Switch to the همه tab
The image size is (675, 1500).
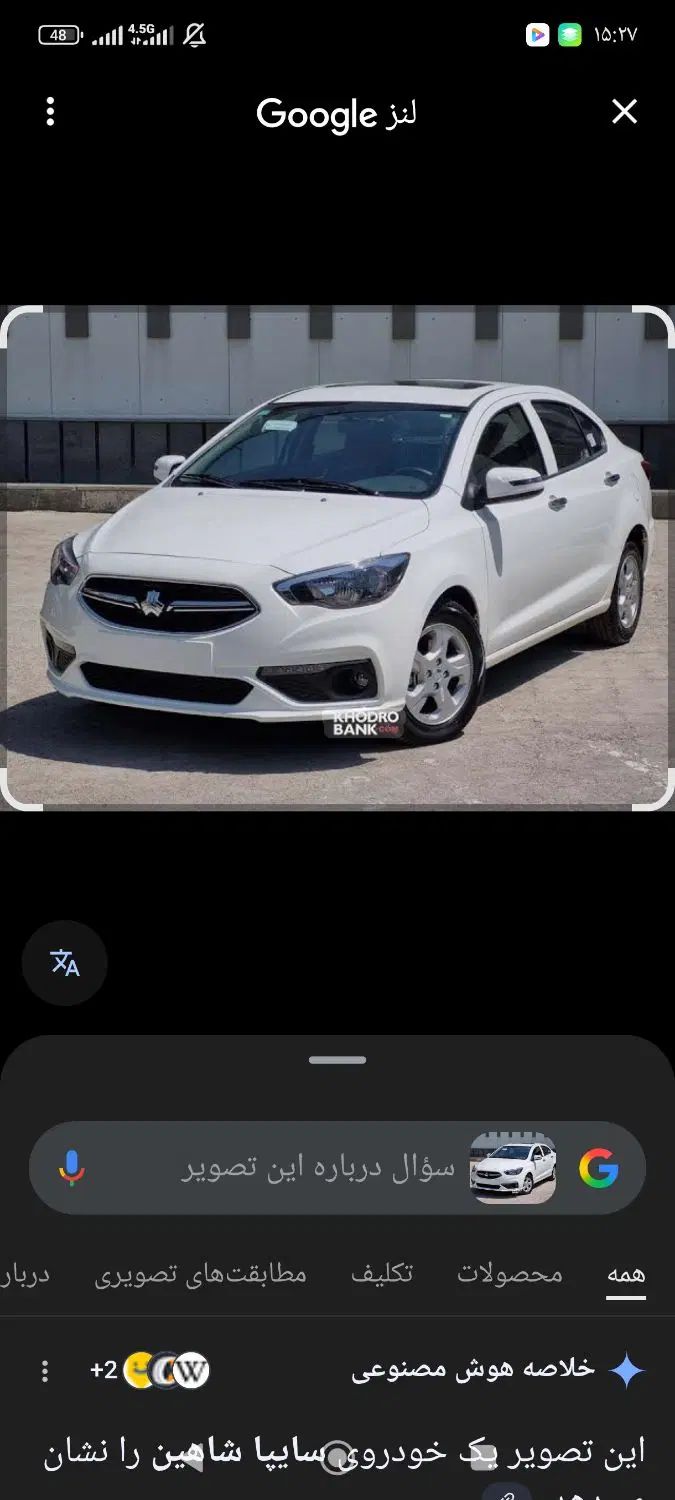[626, 1274]
